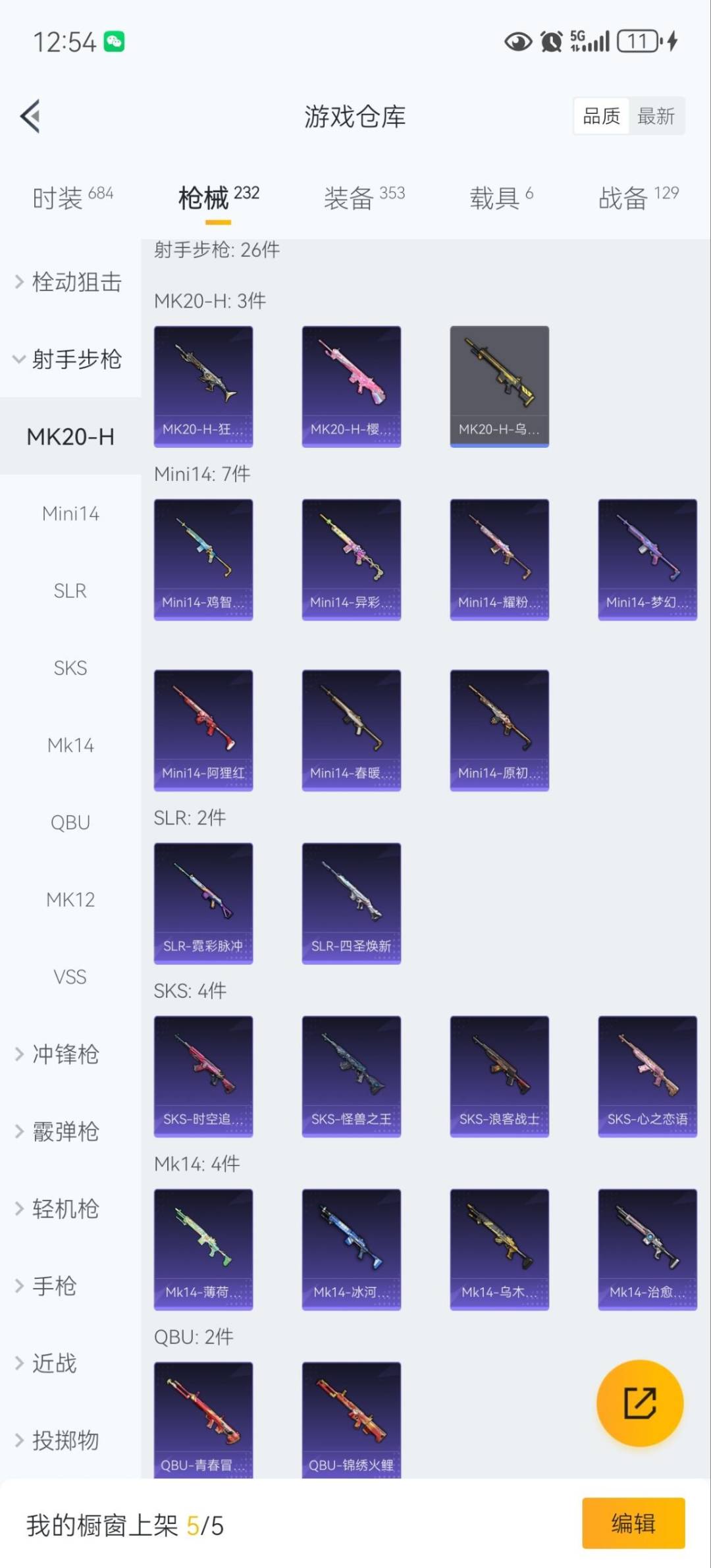View the Mini14-阿狸红 skin
This screenshot has height=1568, width=711.
pyautogui.click(x=203, y=730)
